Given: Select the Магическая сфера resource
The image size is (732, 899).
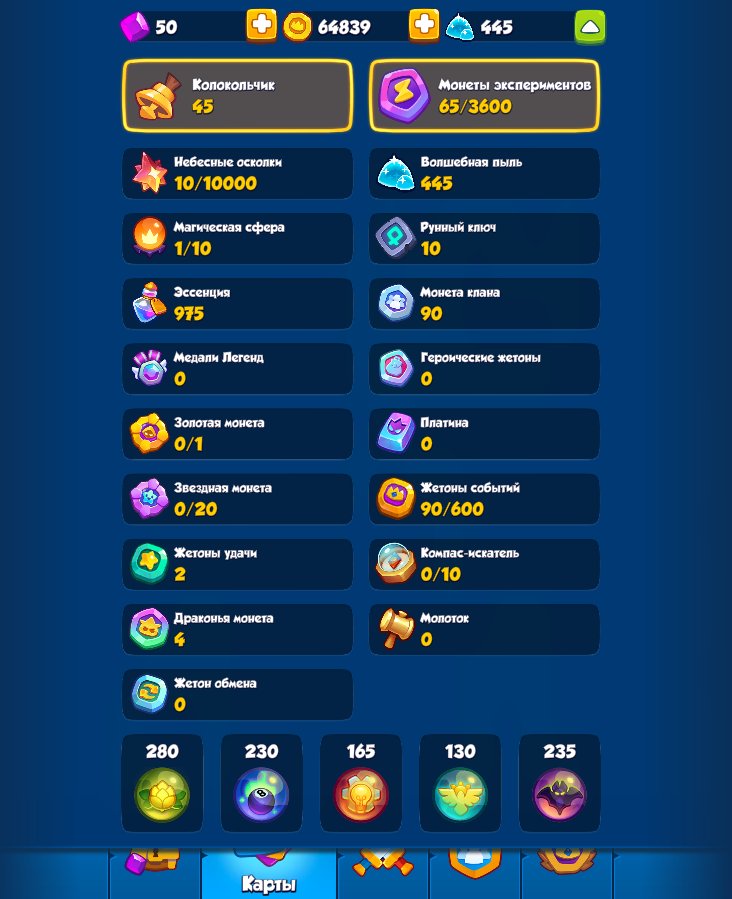Looking at the screenshot, I should [x=237, y=238].
